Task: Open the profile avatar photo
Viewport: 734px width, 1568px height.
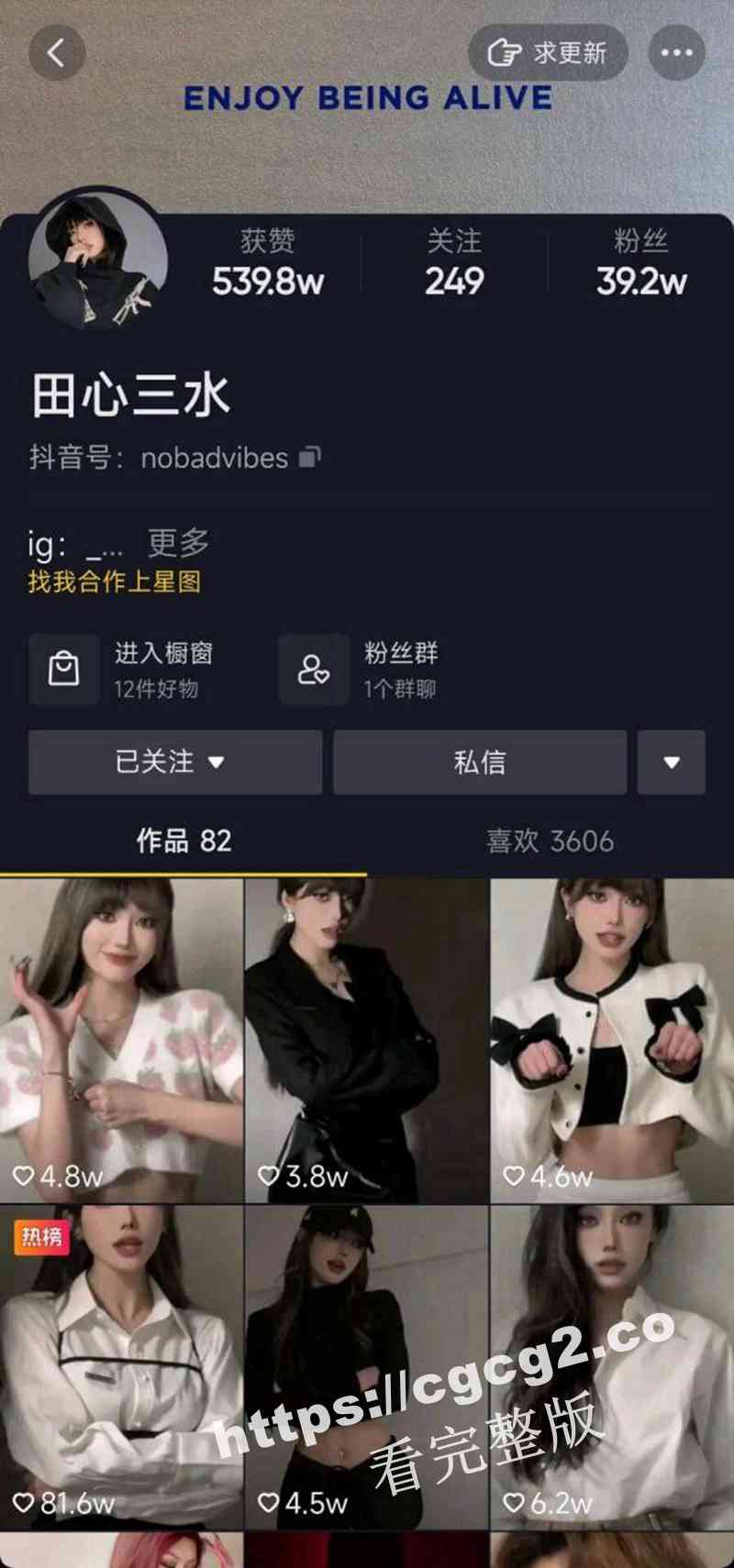Action: tap(98, 261)
